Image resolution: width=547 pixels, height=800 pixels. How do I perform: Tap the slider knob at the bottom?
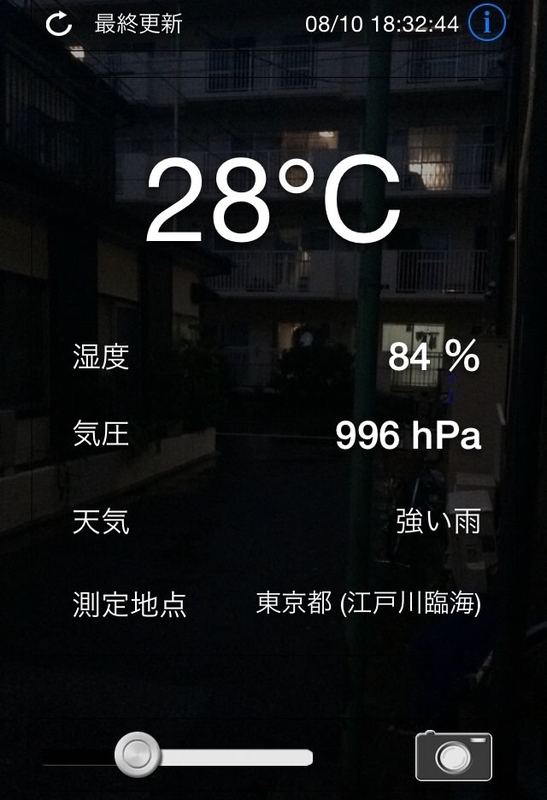point(137,754)
